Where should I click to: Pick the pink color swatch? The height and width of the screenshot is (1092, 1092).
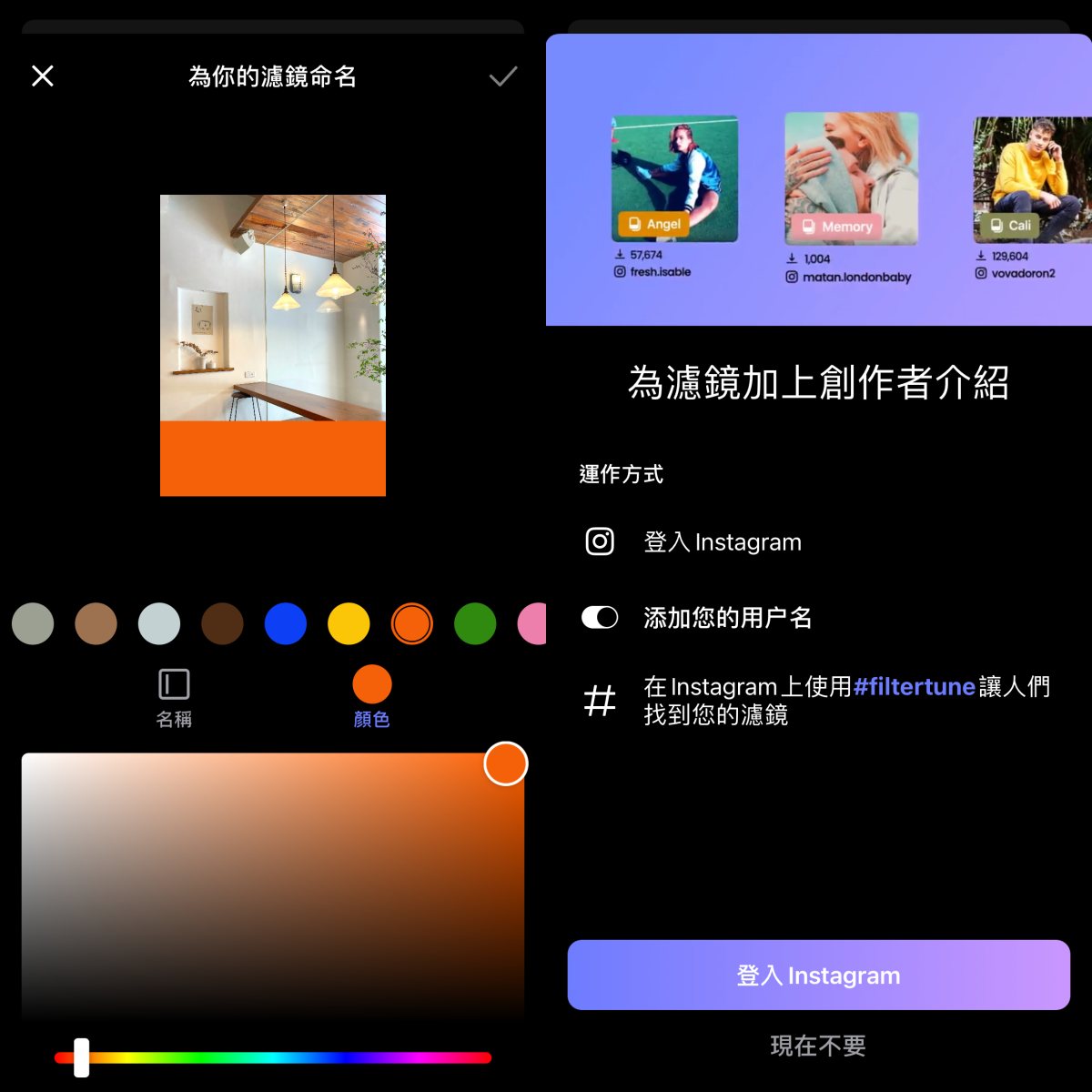click(x=533, y=624)
